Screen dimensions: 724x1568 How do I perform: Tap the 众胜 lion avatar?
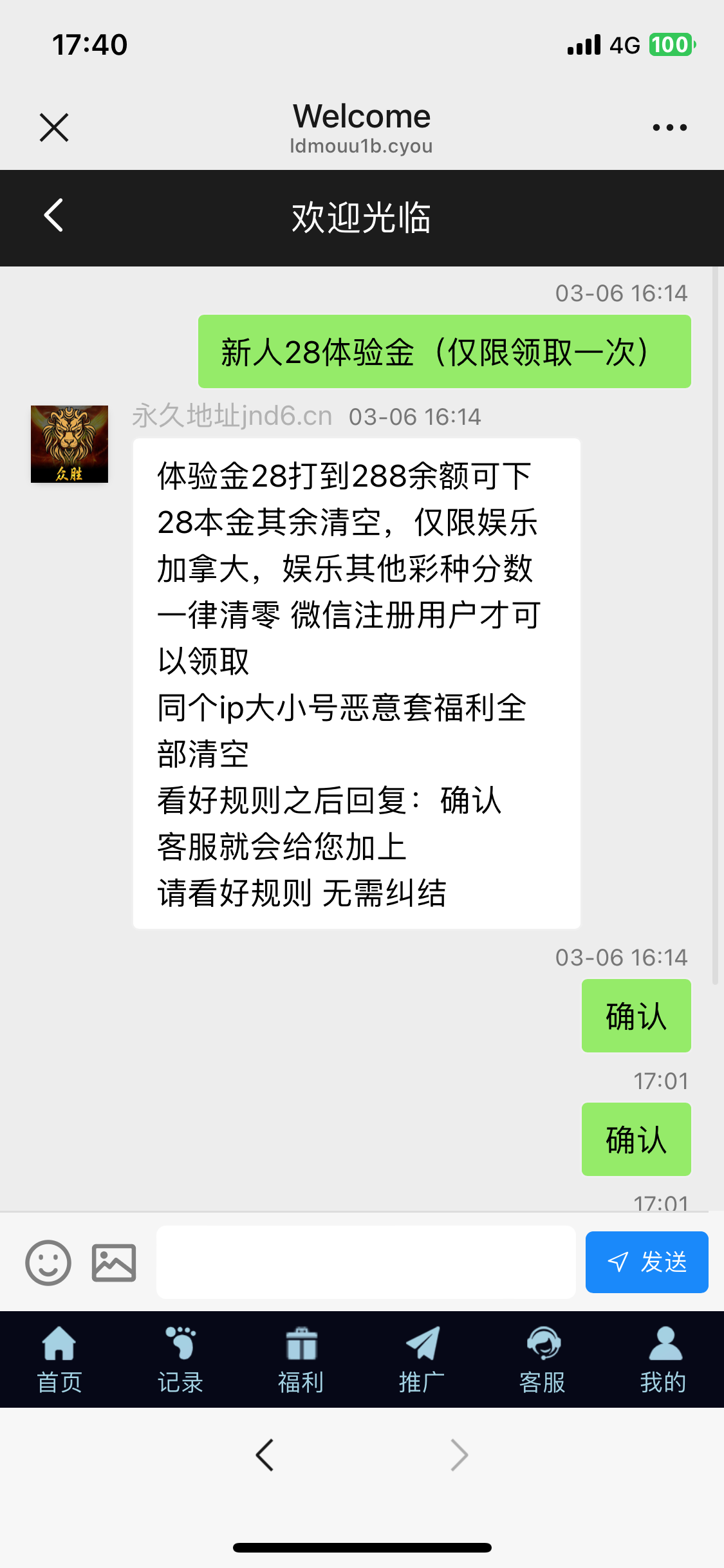70,444
